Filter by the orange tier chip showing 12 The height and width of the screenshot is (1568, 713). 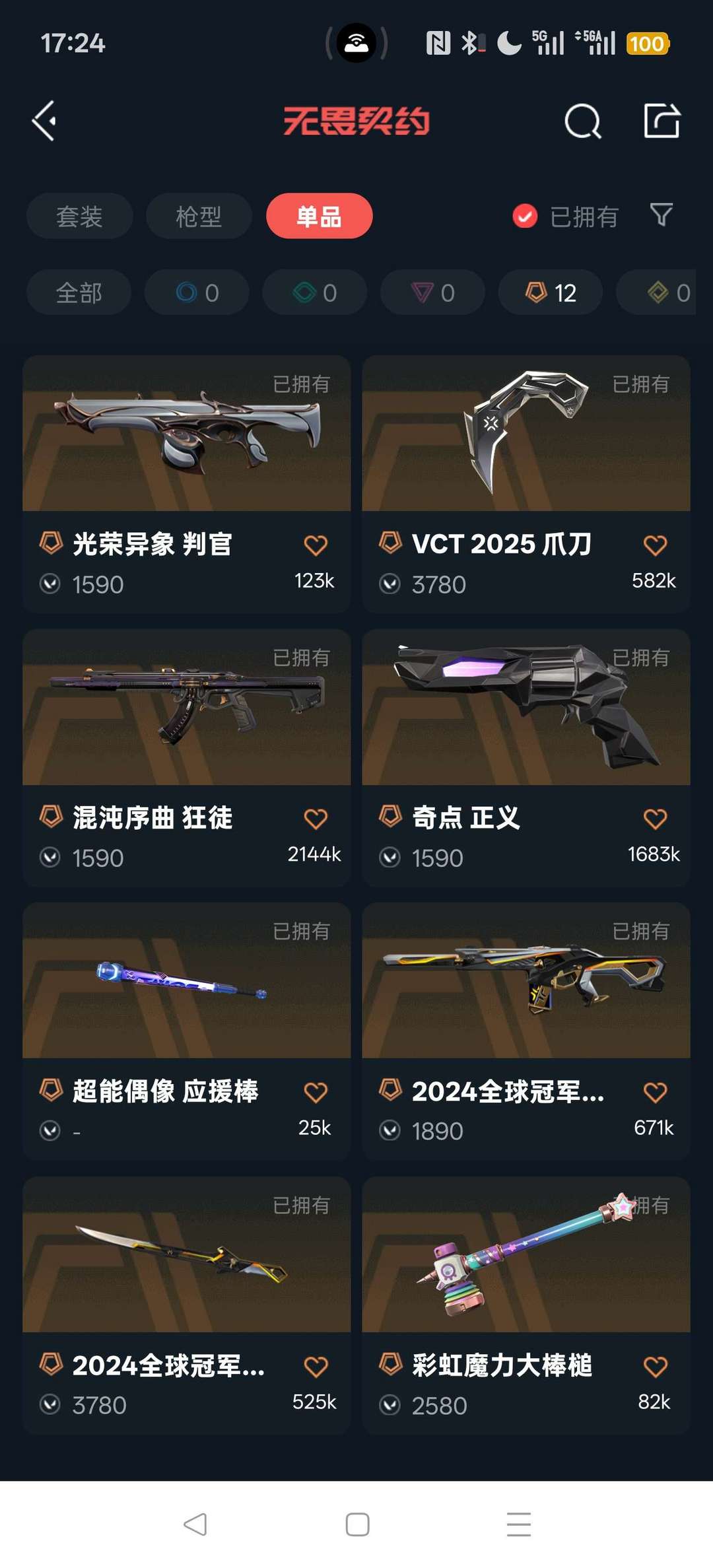pyautogui.click(x=550, y=292)
